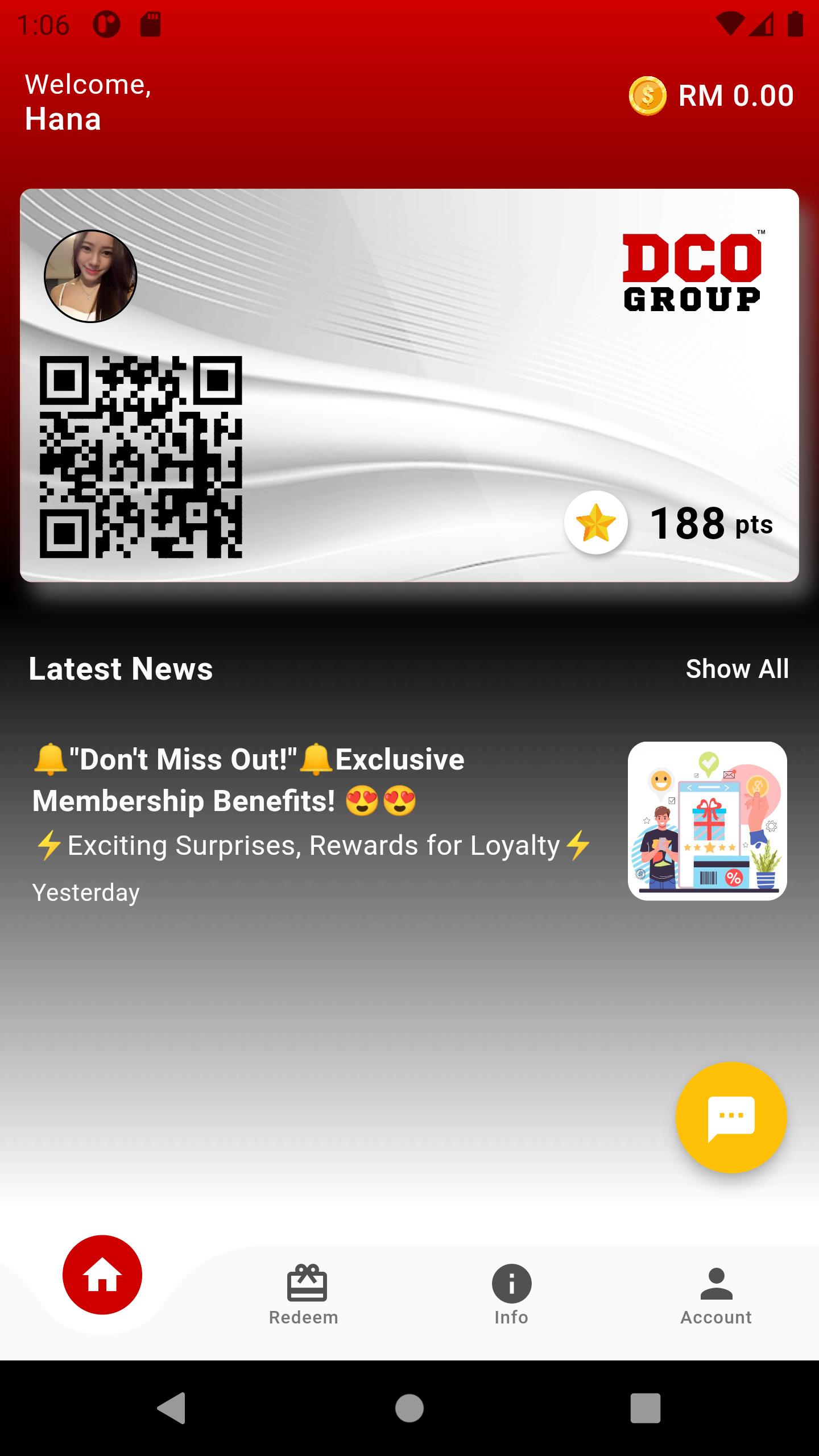Open the Exclusive Membership Benefits news item
The height and width of the screenshot is (1456, 819).
pos(409,821)
